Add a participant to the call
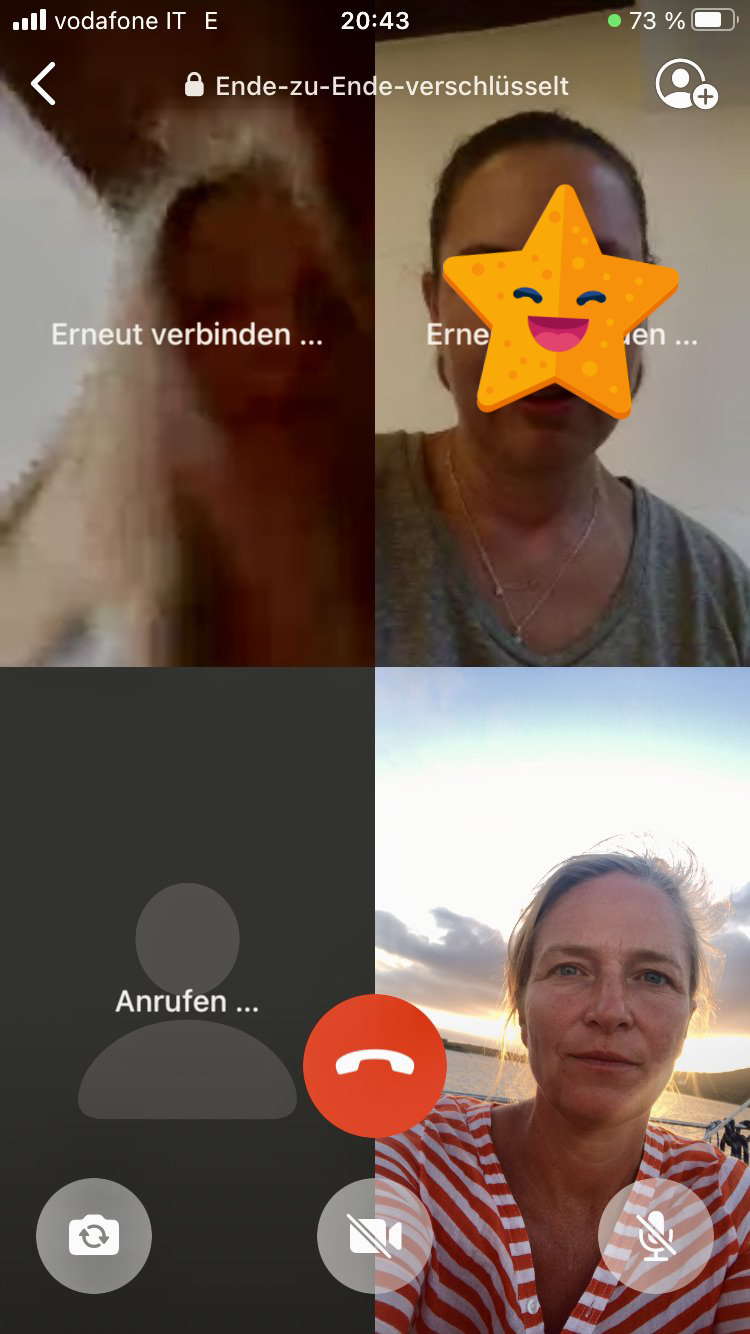This screenshot has height=1334, width=750. [x=686, y=84]
